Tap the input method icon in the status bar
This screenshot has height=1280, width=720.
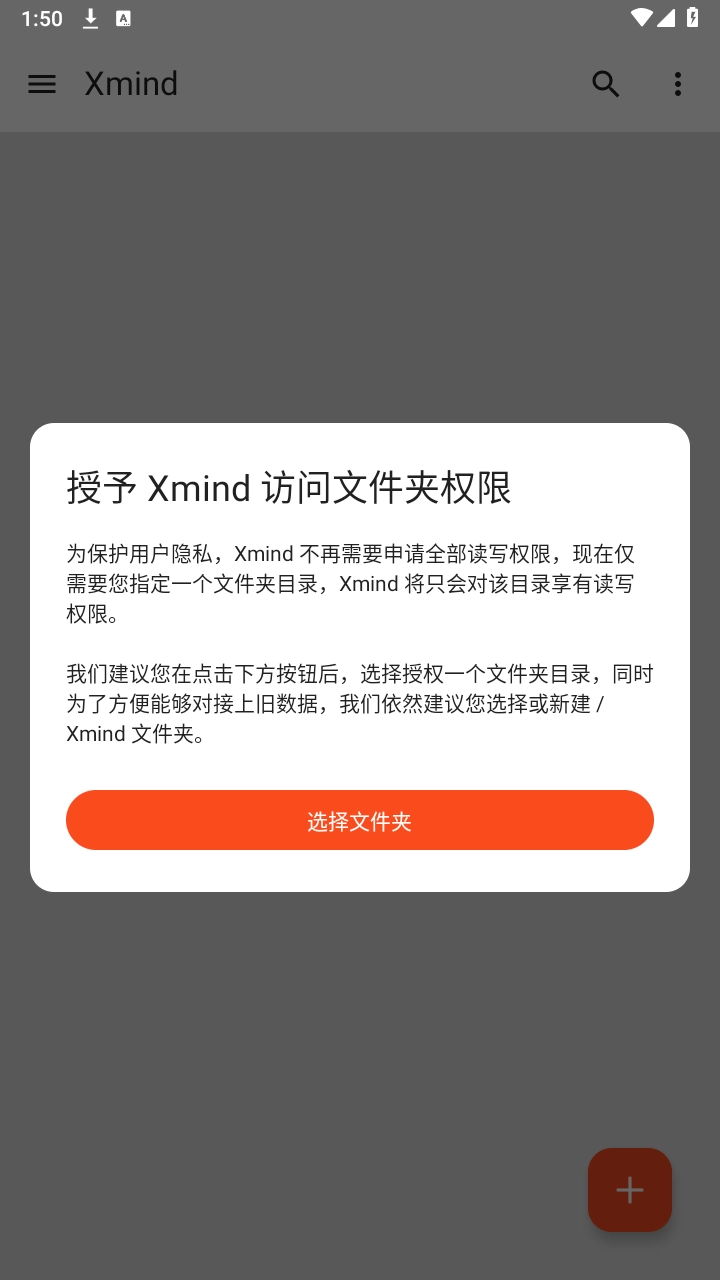tap(124, 18)
